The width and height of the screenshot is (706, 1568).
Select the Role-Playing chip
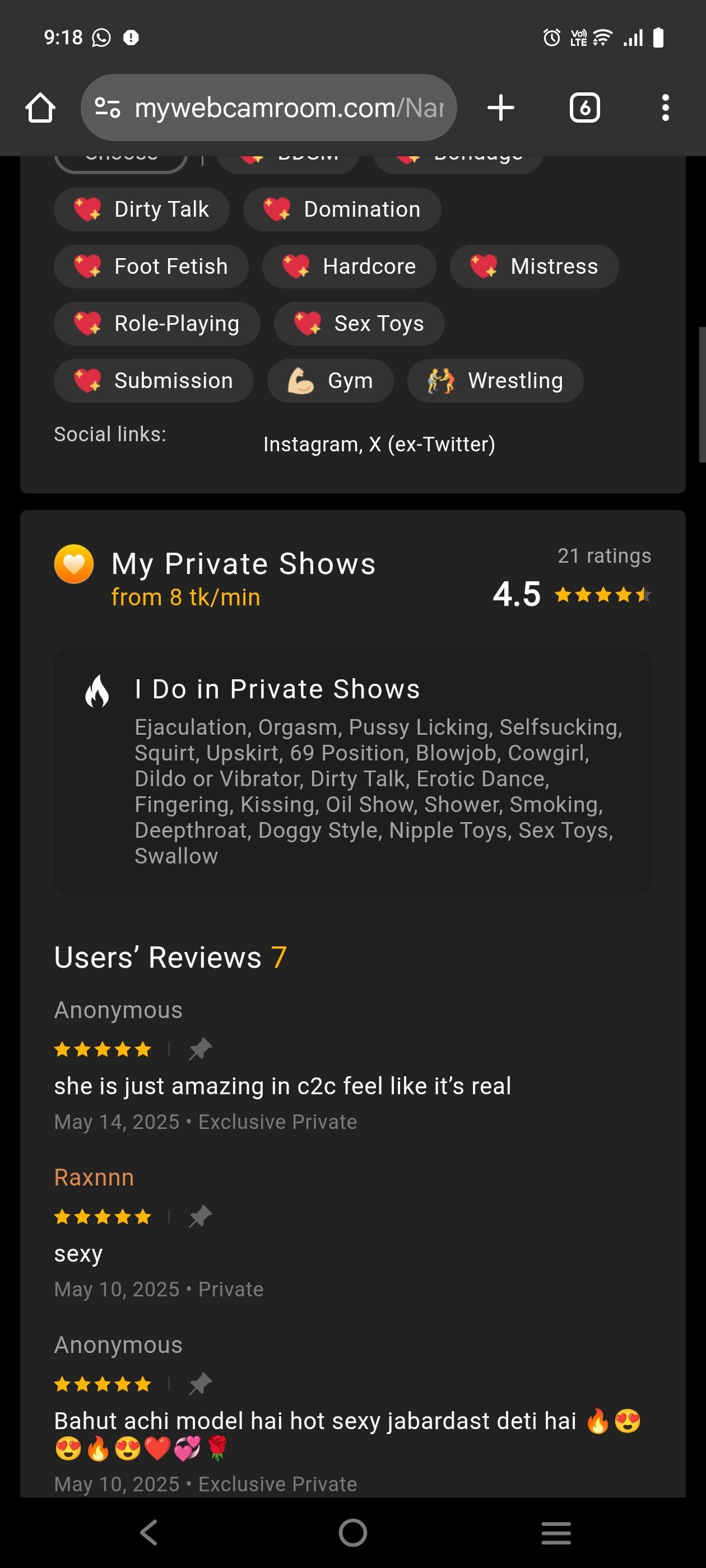pos(156,324)
